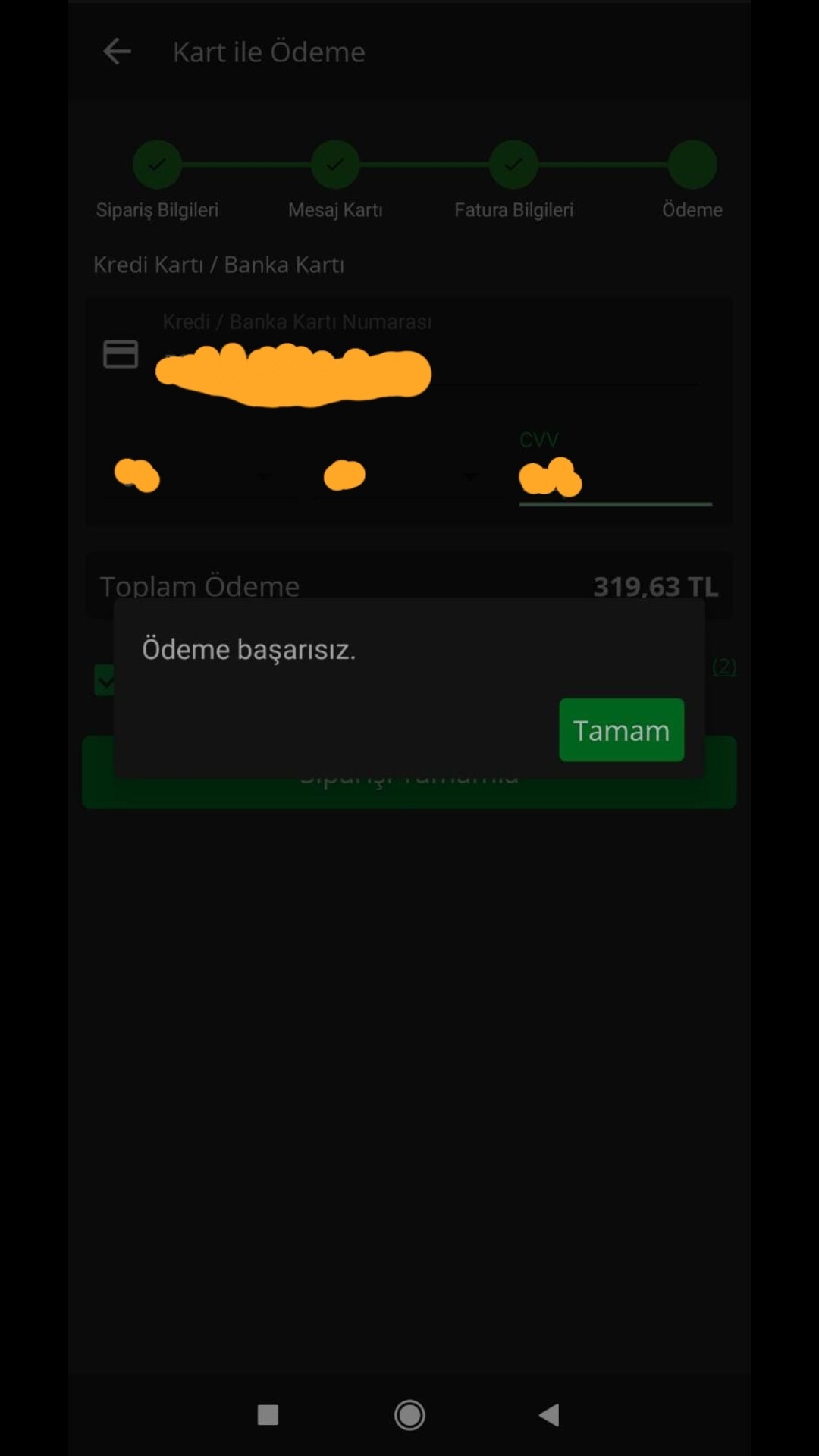Go to the phone's home screen

pyautogui.click(x=409, y=1415)
